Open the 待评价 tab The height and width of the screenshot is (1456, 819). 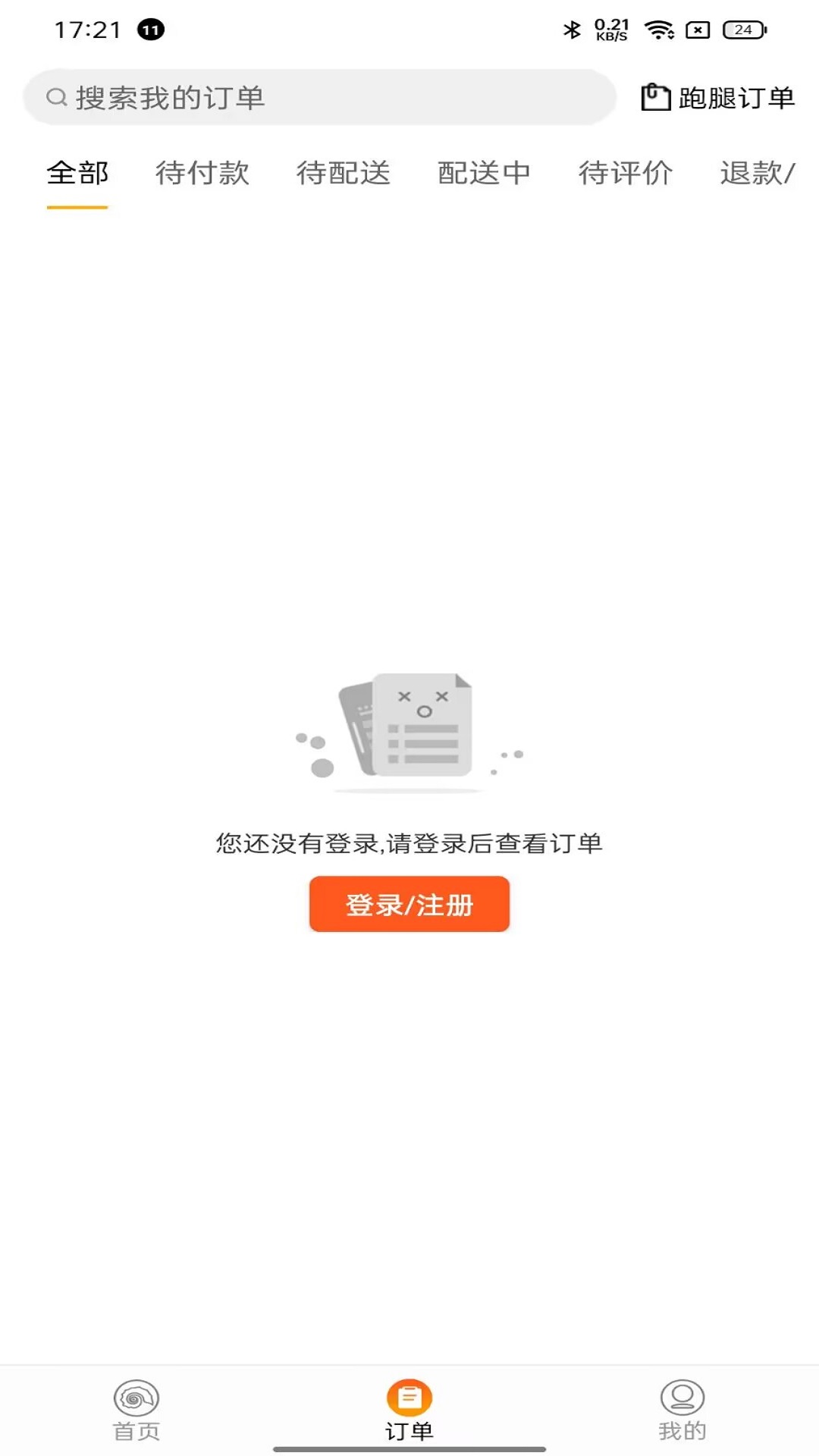coord(626,173)
